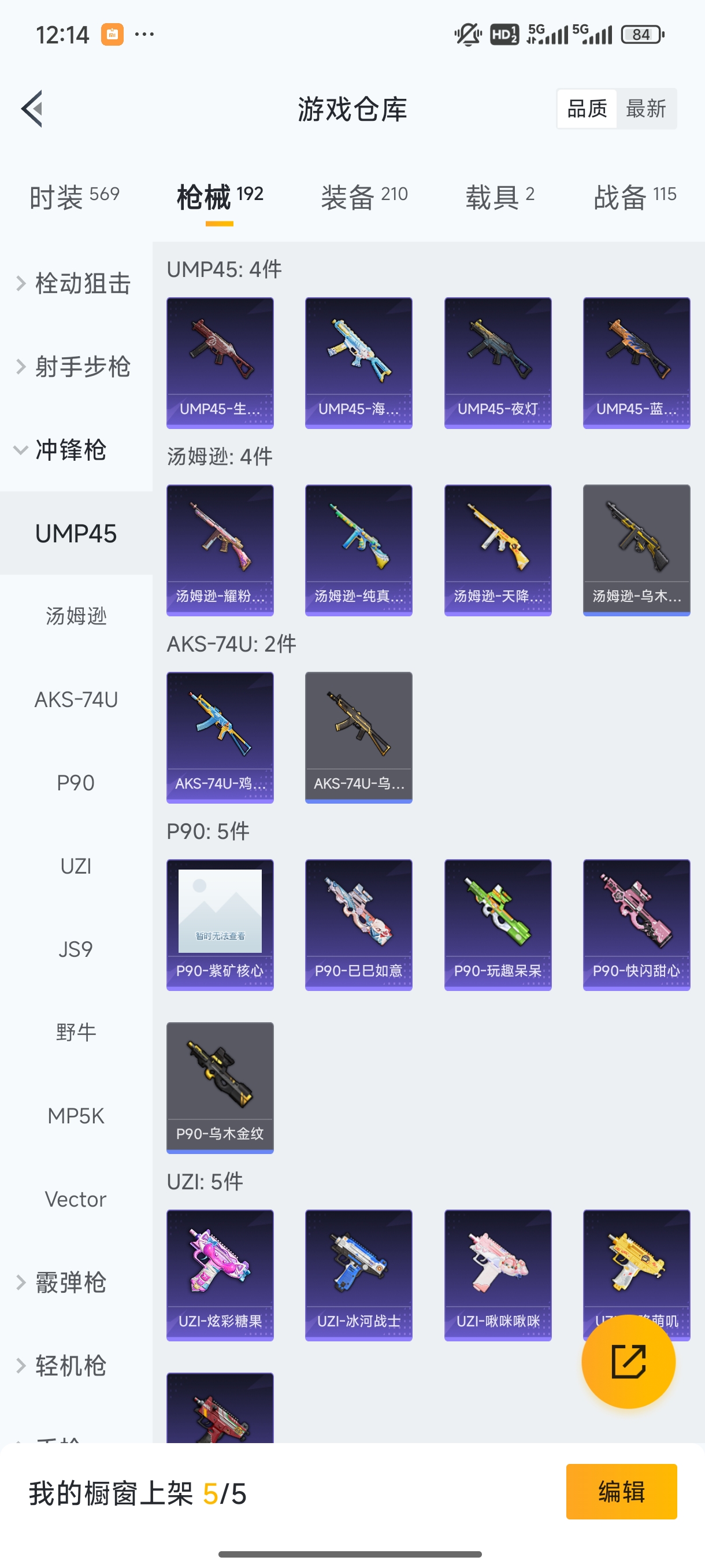Select the 品质 sort option
705x1568 pixels.
click(587, 109)
